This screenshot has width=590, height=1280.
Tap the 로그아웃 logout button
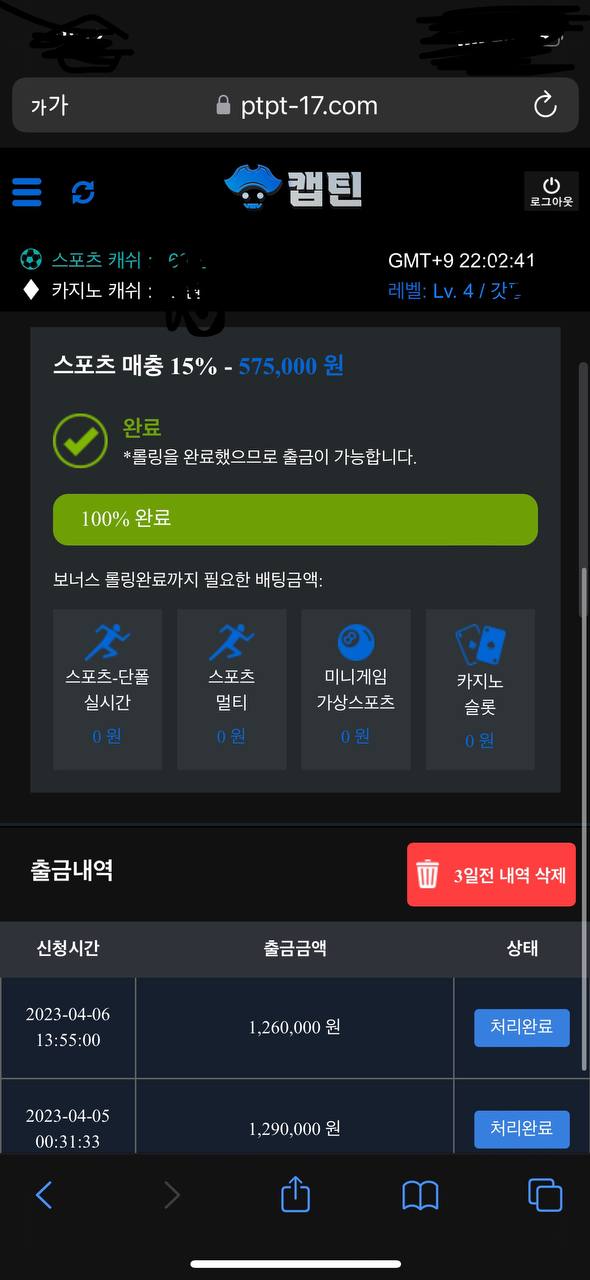pos(551,192)
